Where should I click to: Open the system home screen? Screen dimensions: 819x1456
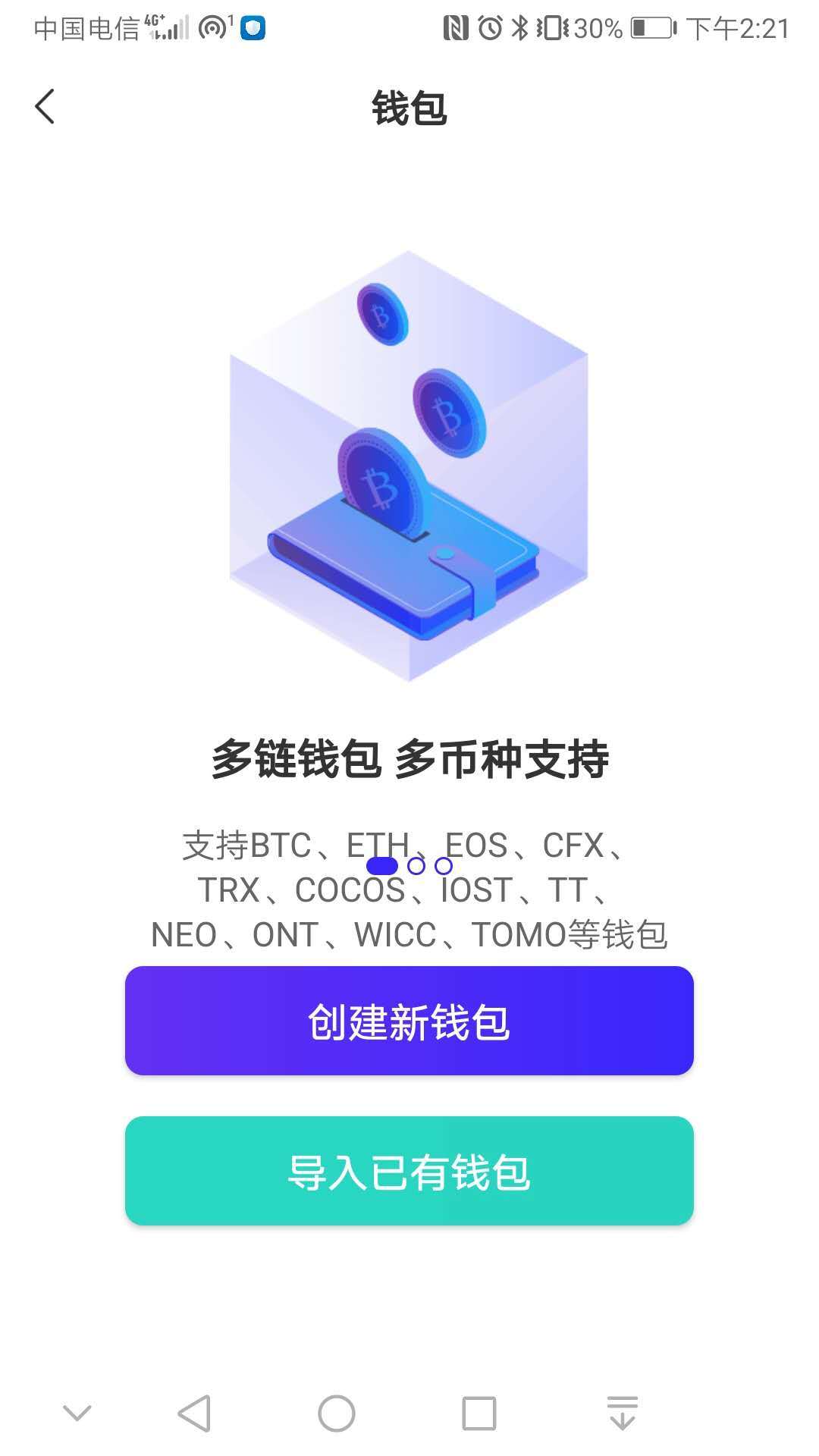(x=337, y=1414)
